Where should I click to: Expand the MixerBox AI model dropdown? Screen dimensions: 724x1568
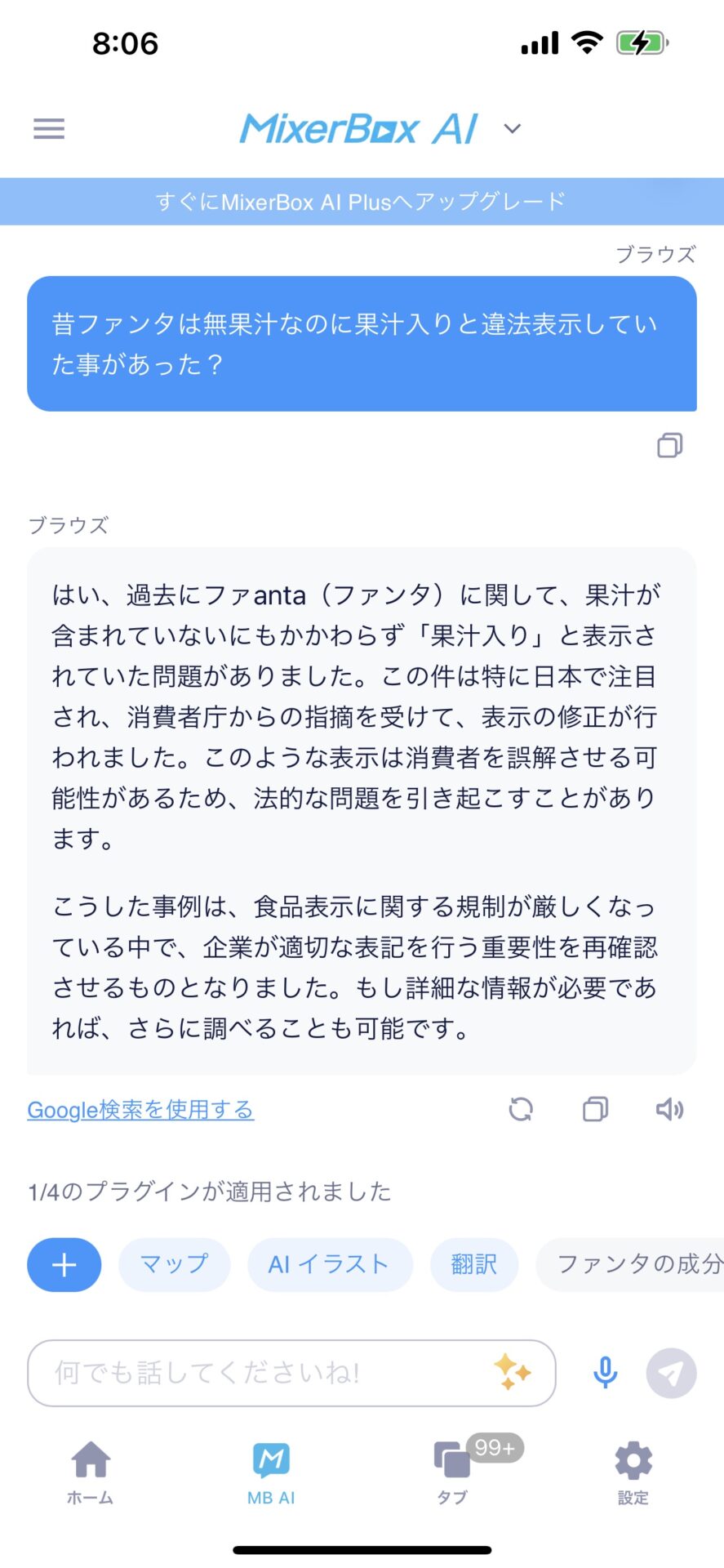[512, 129]
